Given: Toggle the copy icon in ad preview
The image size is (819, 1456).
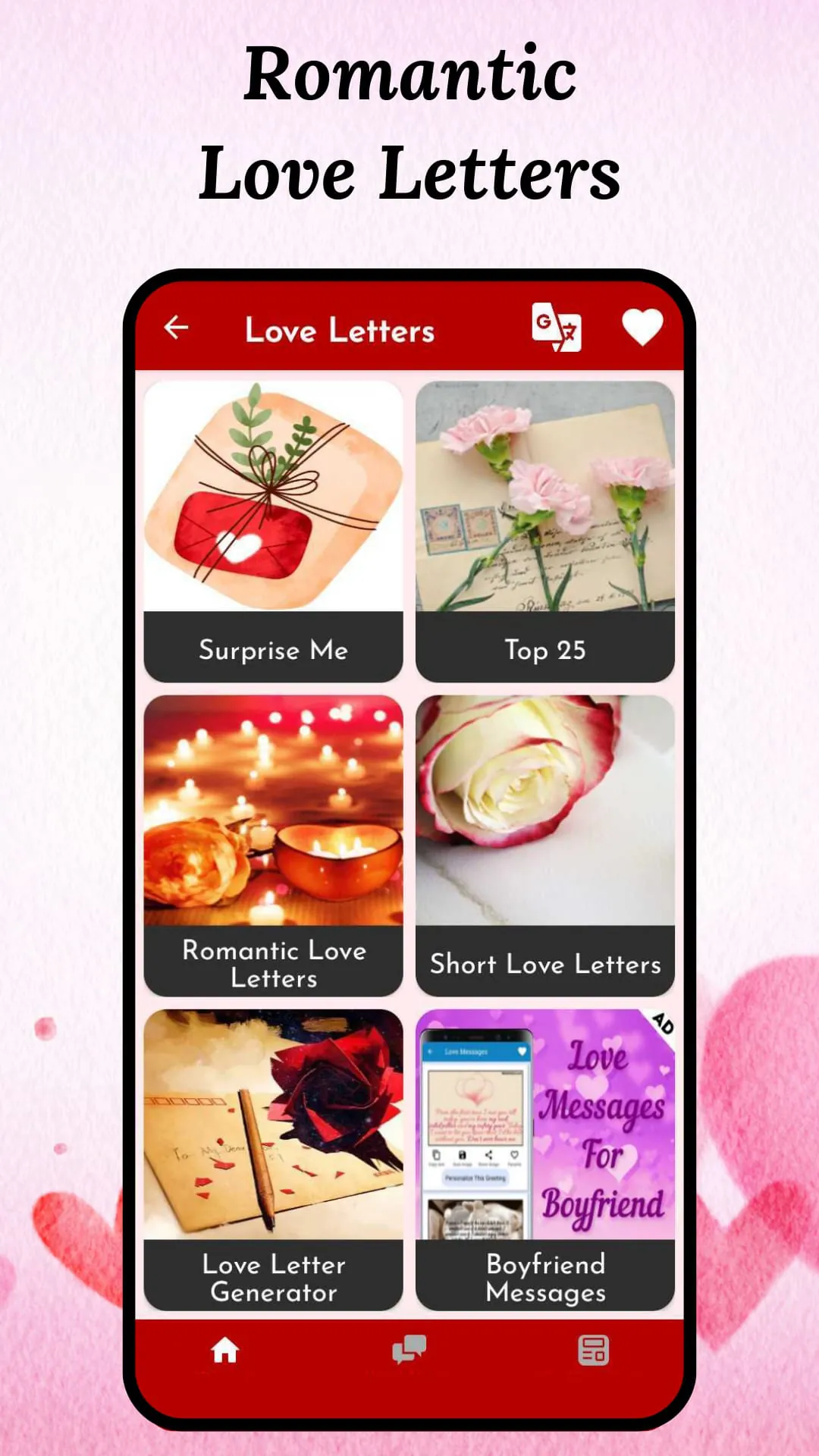Looking at the screenshot, I should [437, 1155].
